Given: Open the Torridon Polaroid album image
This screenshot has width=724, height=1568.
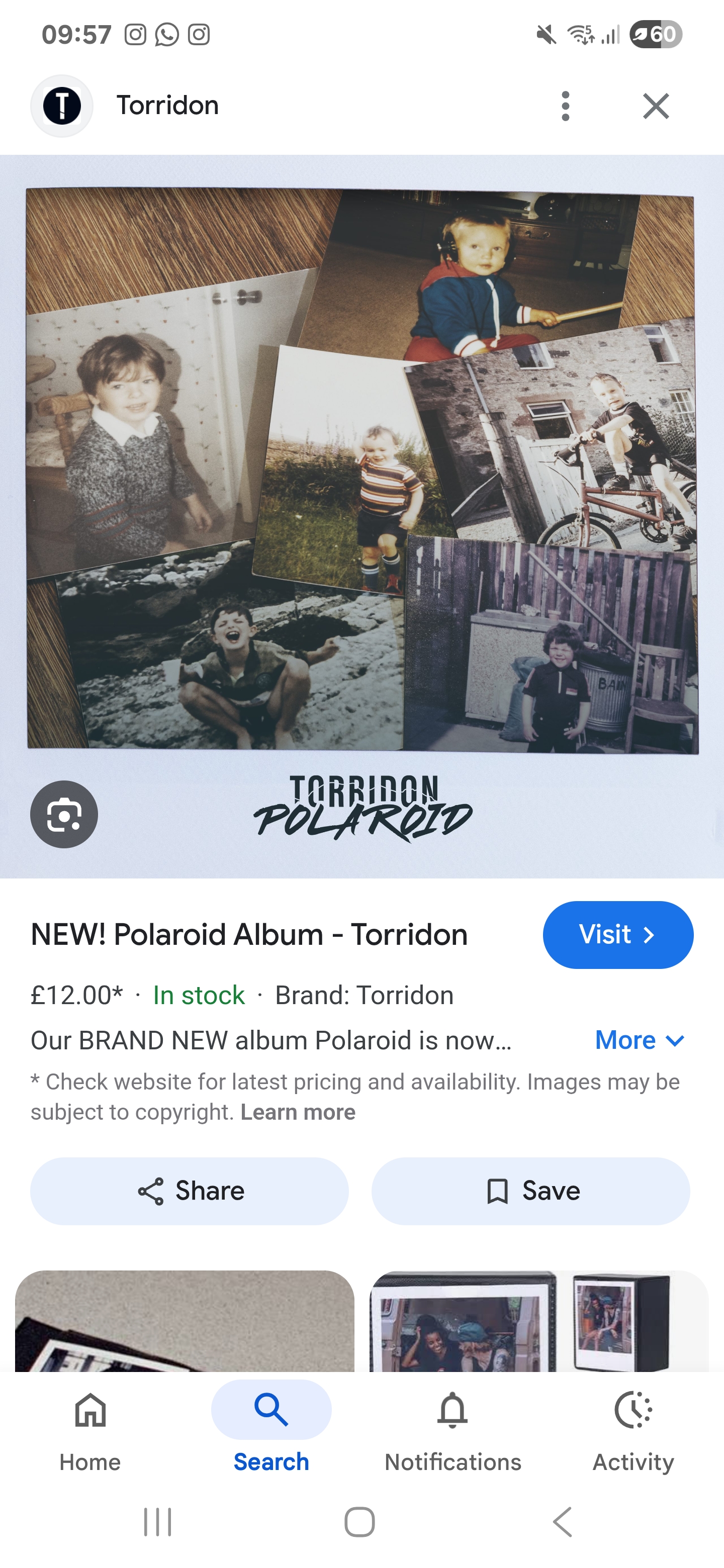Looking at the screenshot, I should (361, 487).
